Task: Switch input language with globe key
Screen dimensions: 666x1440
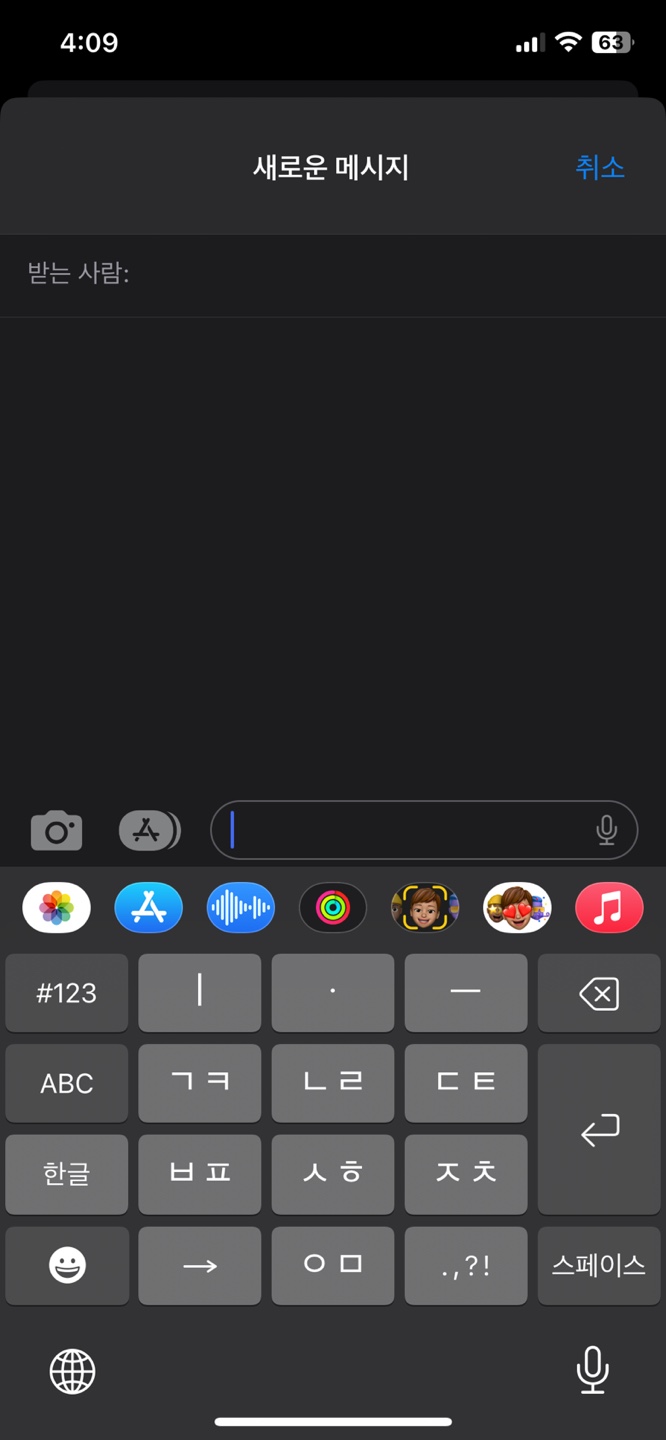Action: tap(73, 1370)
